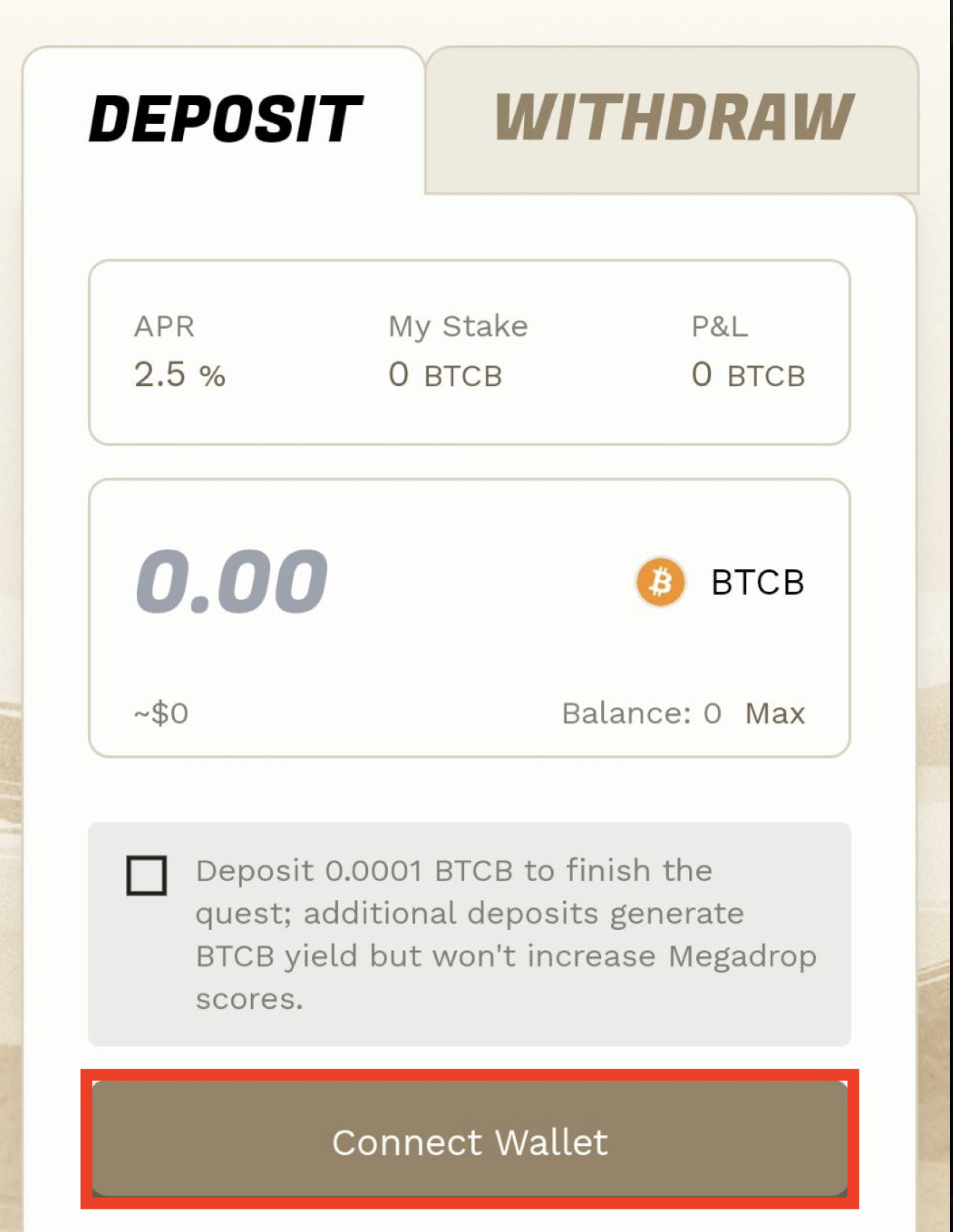Tap Max to use full balance
The height and width of the screenshot is (1232, 953).
[774, 713]
